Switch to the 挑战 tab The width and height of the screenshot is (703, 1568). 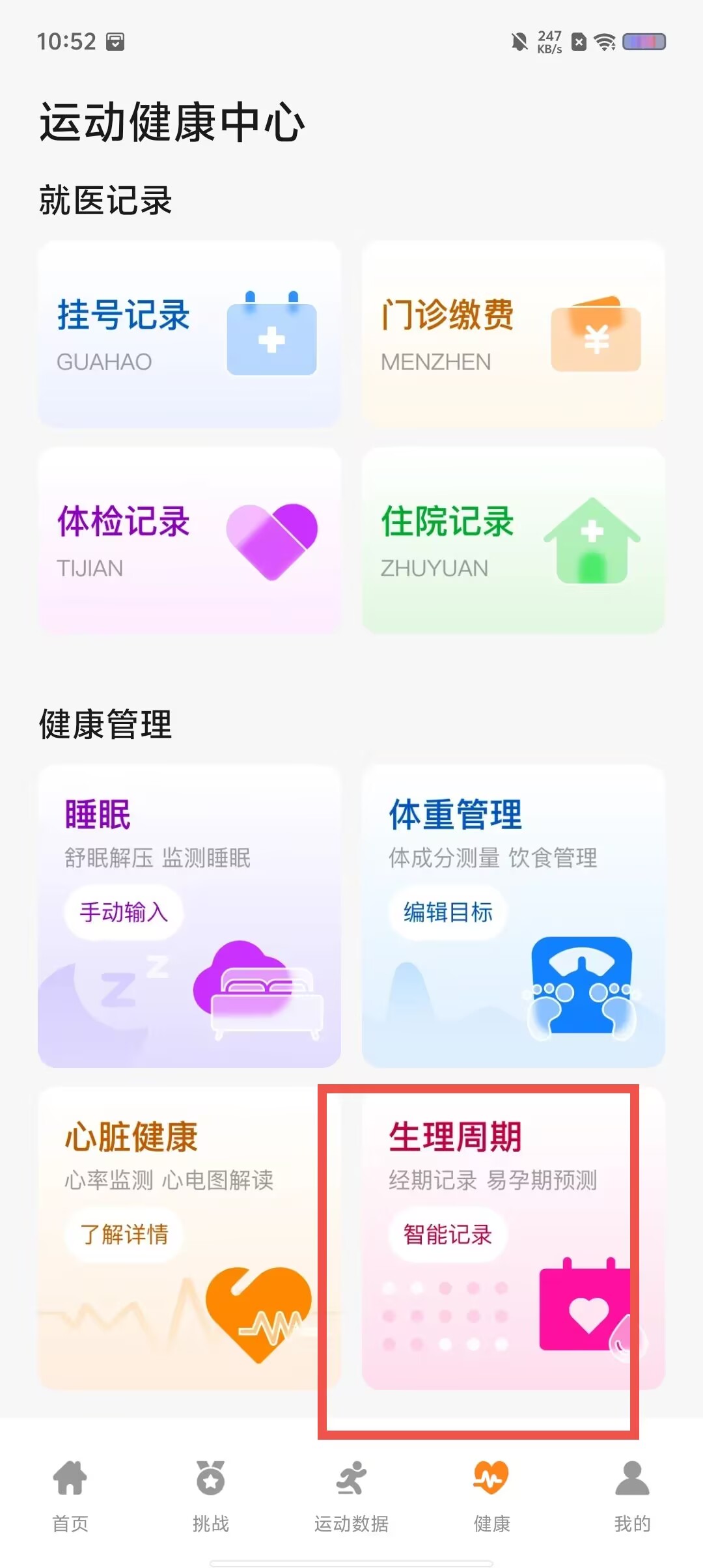click(x=211, y=1495)
